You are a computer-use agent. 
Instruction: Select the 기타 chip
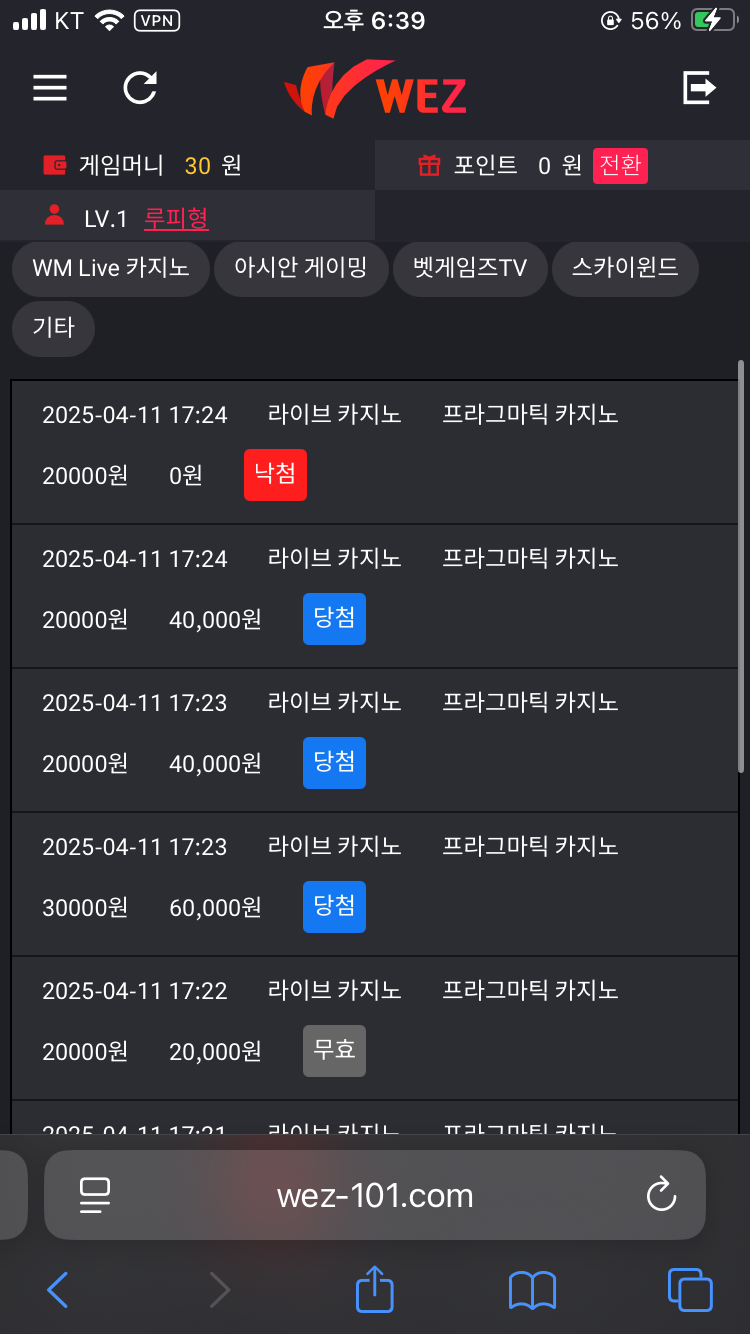pos(53,328)
